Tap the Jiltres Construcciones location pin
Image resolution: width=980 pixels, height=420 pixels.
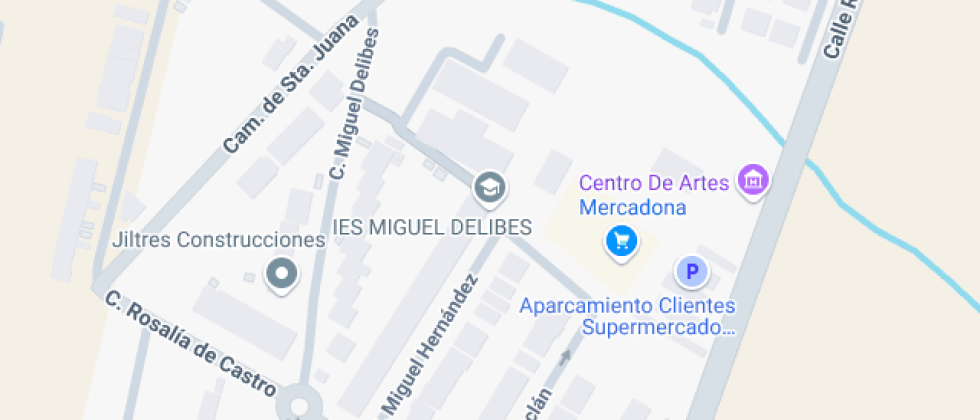(x=282, y=275)
